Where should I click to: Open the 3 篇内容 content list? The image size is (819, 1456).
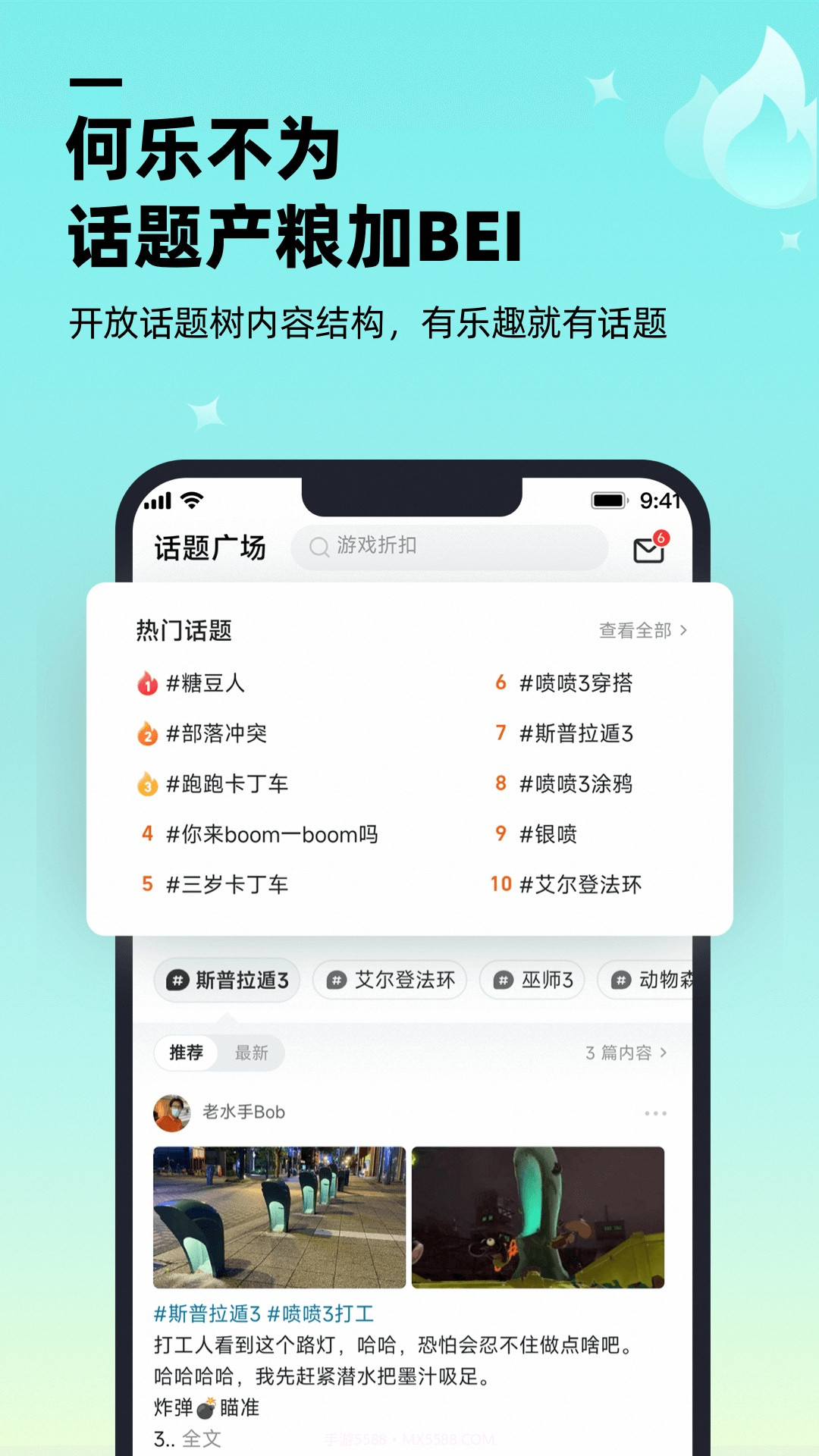click(x=623, y=1053)
